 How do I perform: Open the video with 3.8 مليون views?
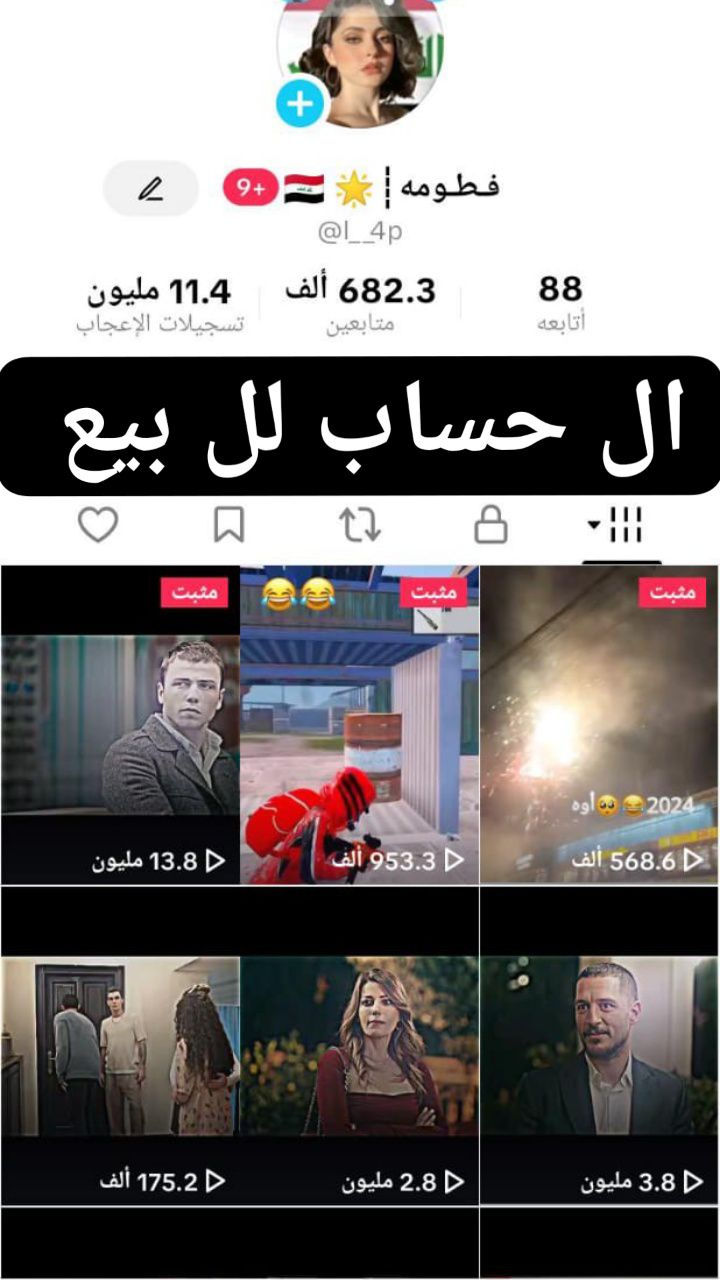pos(599,1045)
